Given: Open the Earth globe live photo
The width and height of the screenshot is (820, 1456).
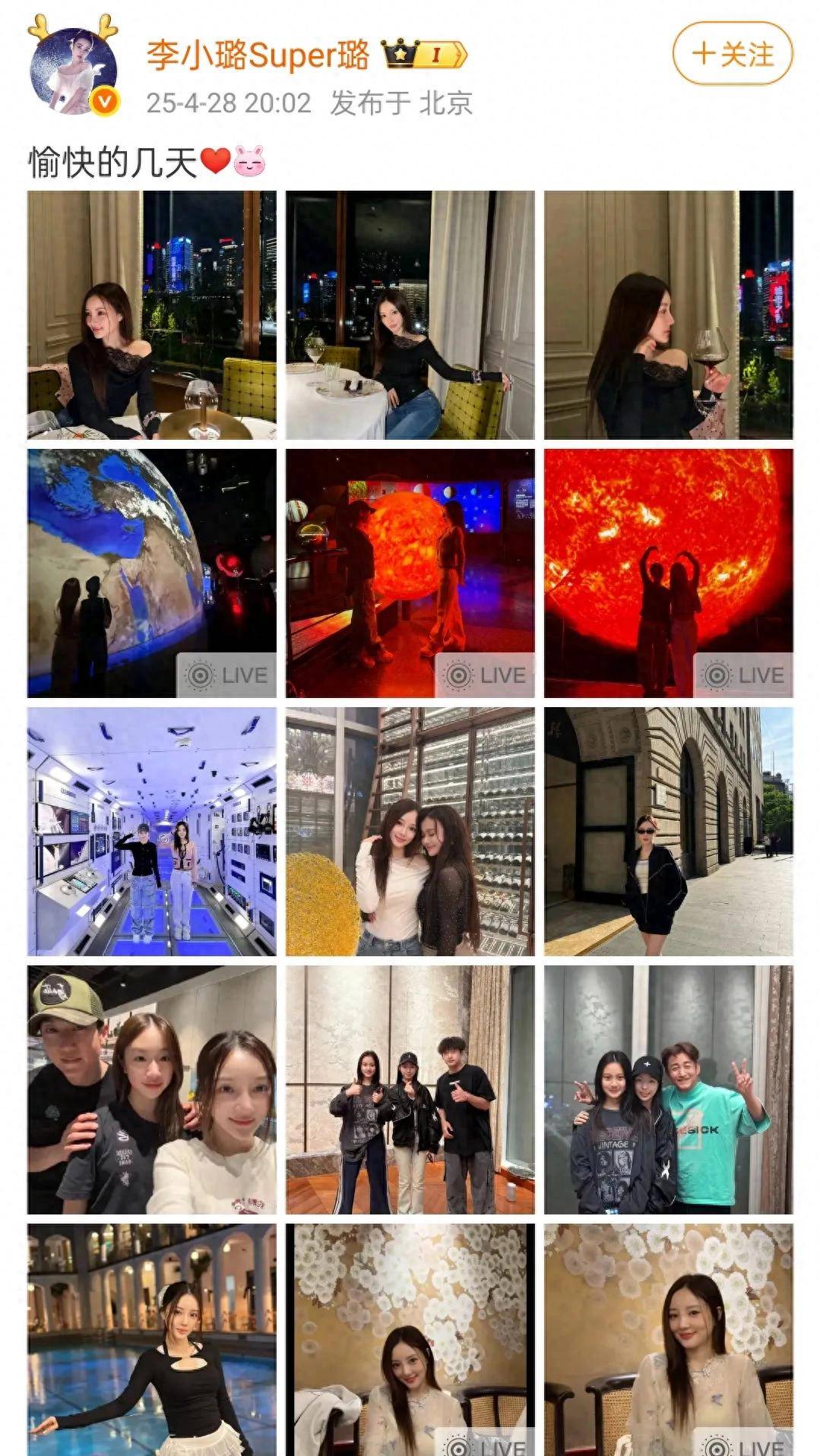Looking at the screenshot, I should pos(152,573).
